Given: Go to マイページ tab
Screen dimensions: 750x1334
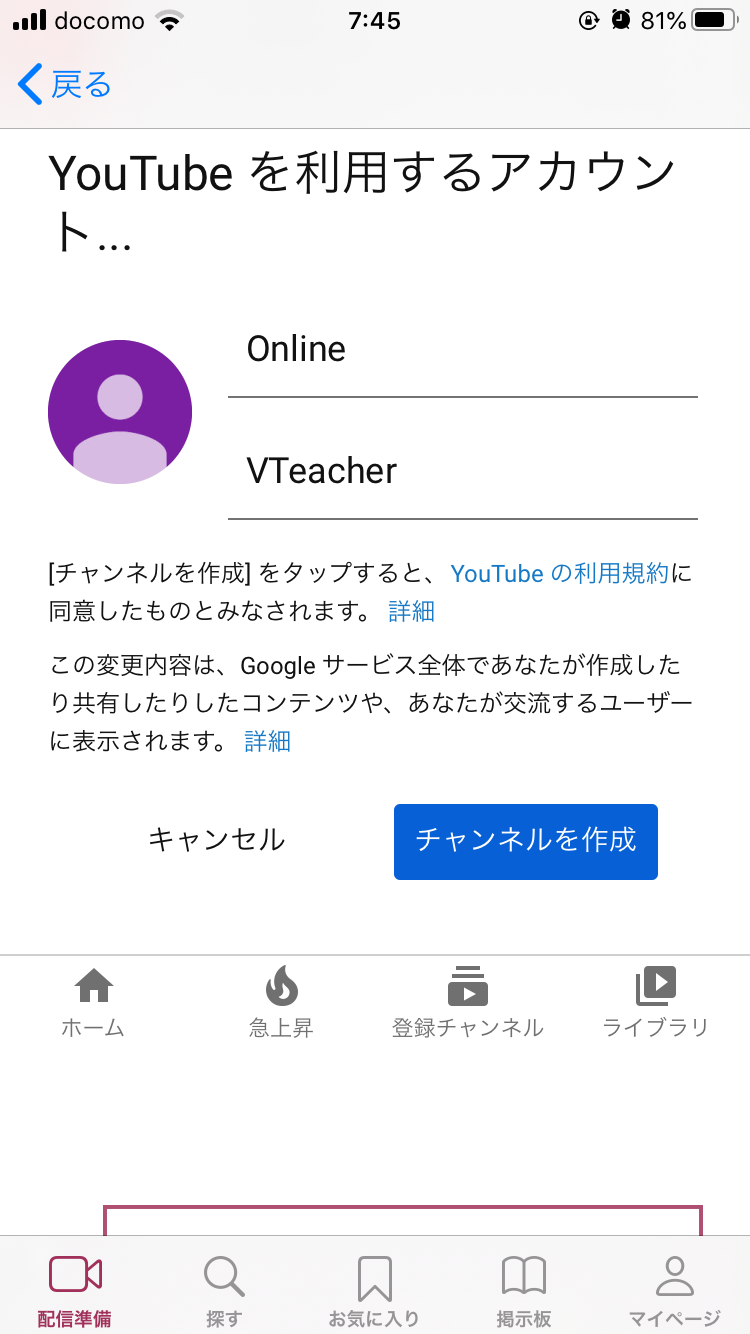Looking at the screenshot, I should point(674,1290).
